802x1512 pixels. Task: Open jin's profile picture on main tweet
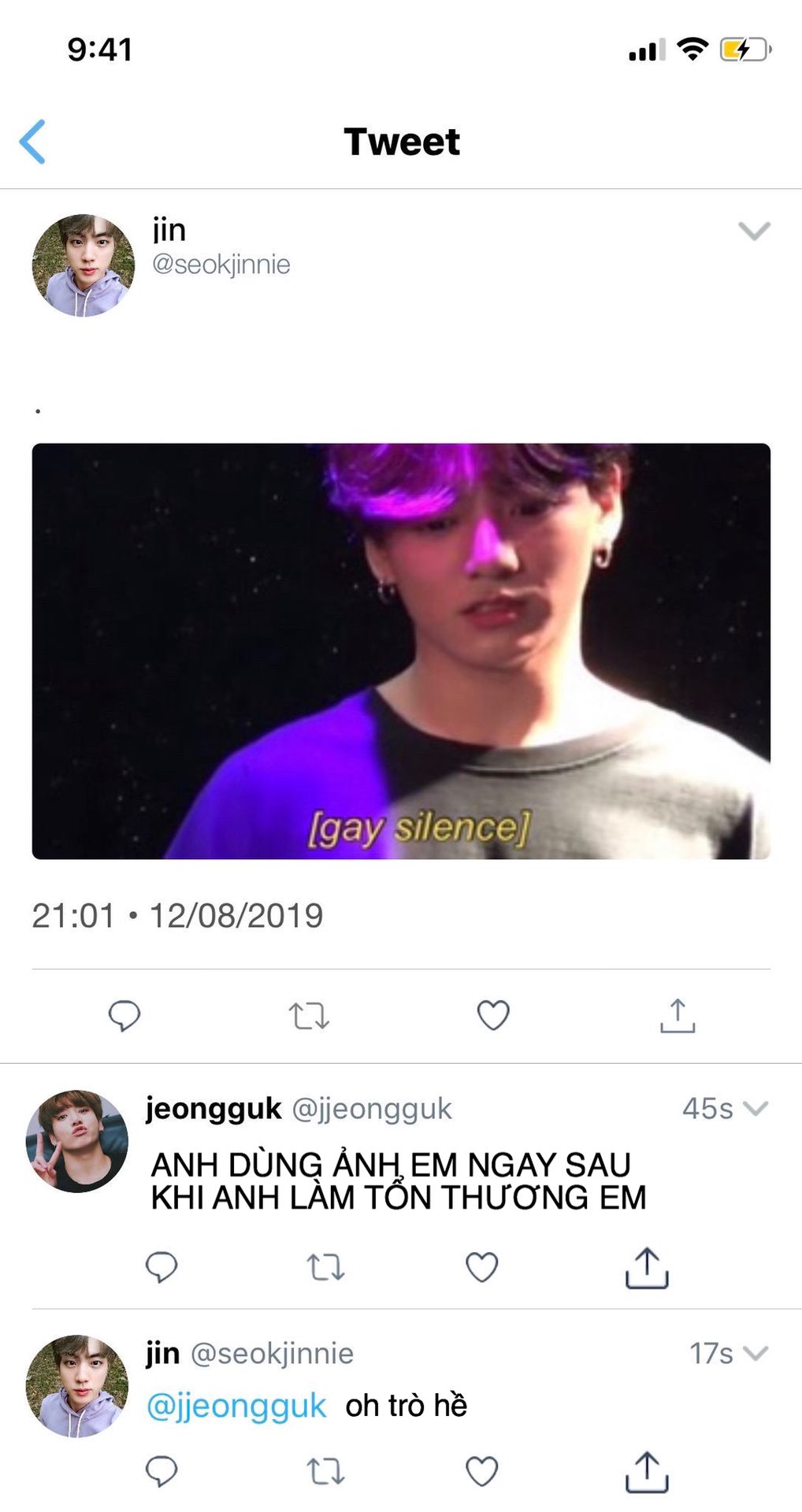coord(83,265)
